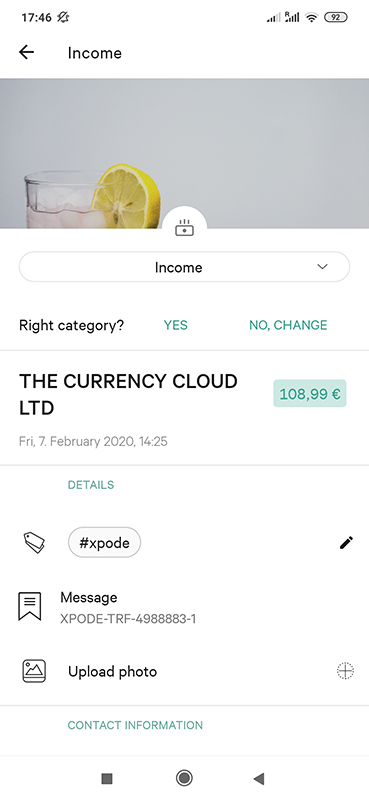369x800 pixels.
Task: Open the Income category dropdown
Action: click(184, 267)
